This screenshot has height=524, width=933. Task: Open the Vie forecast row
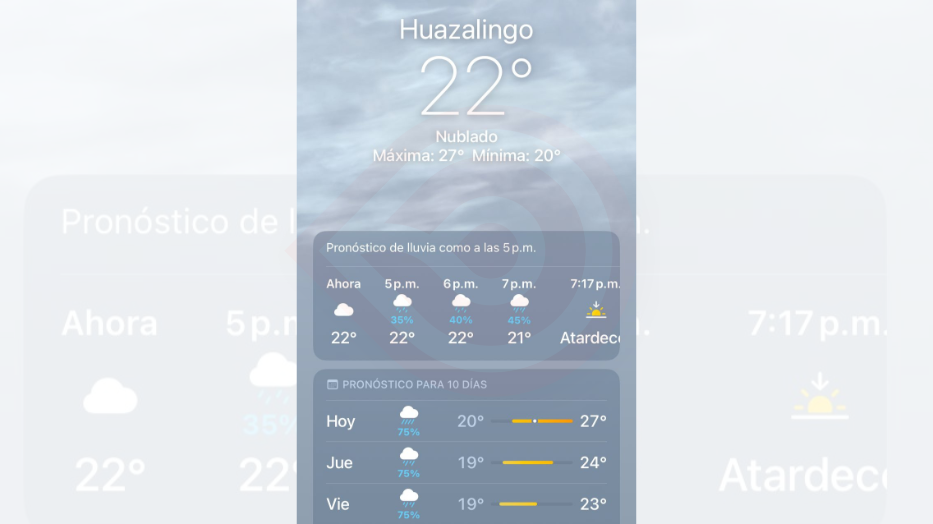pyautogui.click(x=466, y=504)
